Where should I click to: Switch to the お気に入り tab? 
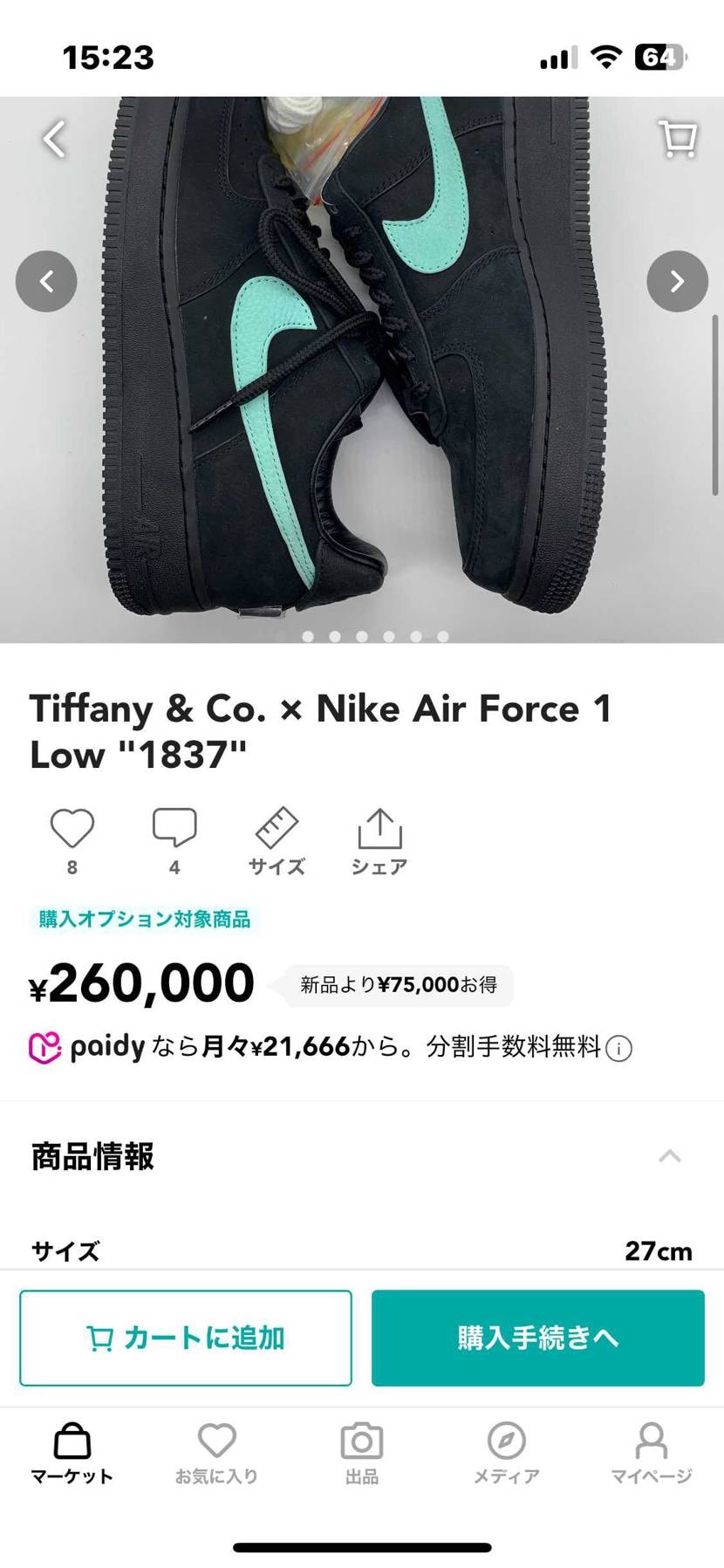click(217, 1447)
